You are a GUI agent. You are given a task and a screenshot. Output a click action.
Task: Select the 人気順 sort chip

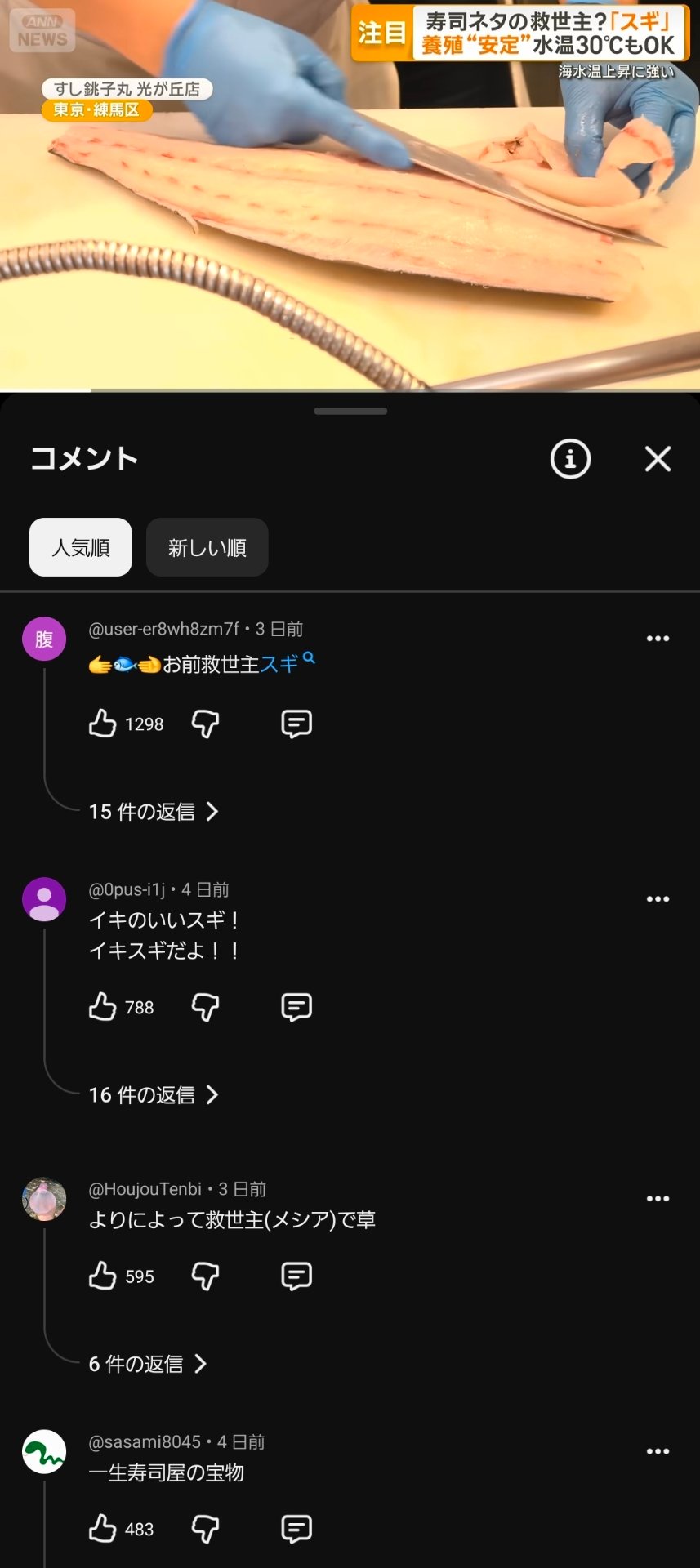click(80, 547)
